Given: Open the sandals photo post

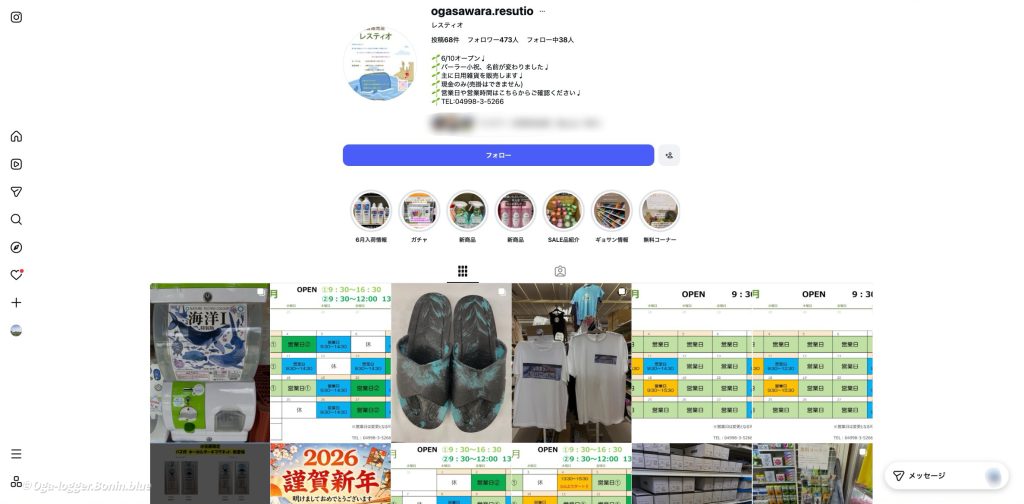Looking at the screenshot, I should click(451, 362).
